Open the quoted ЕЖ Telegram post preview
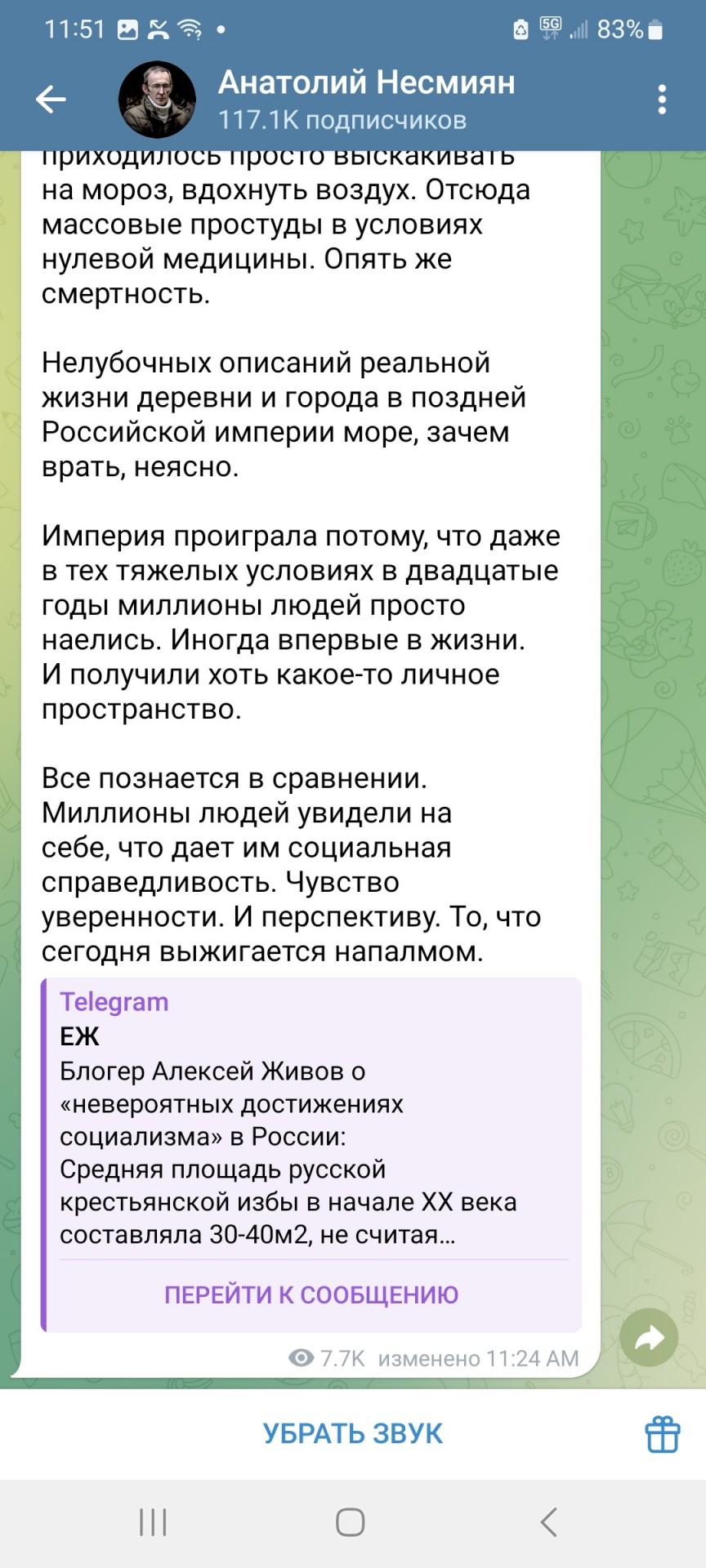 click(x=311, y=1119)
